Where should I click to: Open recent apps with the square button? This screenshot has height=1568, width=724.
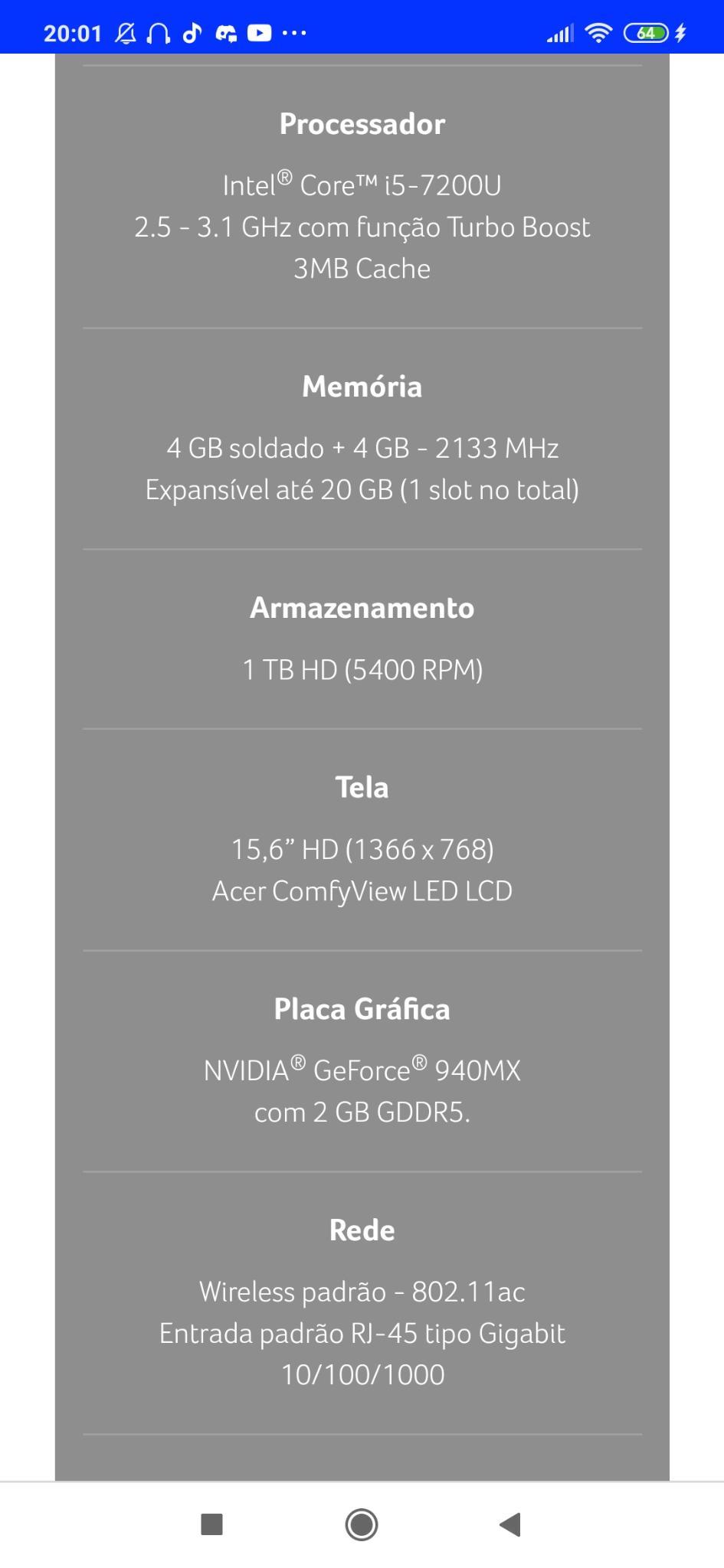click(211, 1524)
